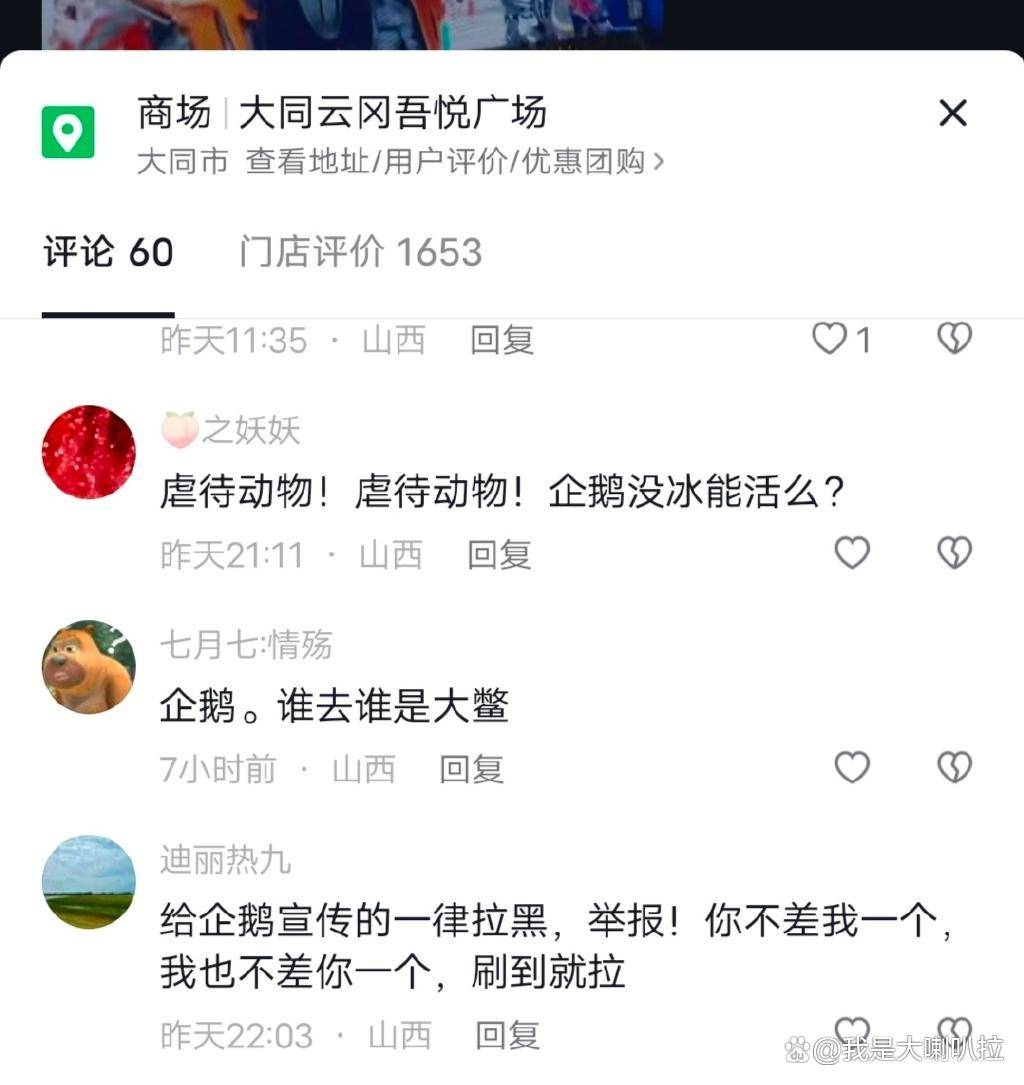Screen dimensions: 1024x1085
Task: Reply to the comment posted 昨天11:35
Action: tap(502, 341)
